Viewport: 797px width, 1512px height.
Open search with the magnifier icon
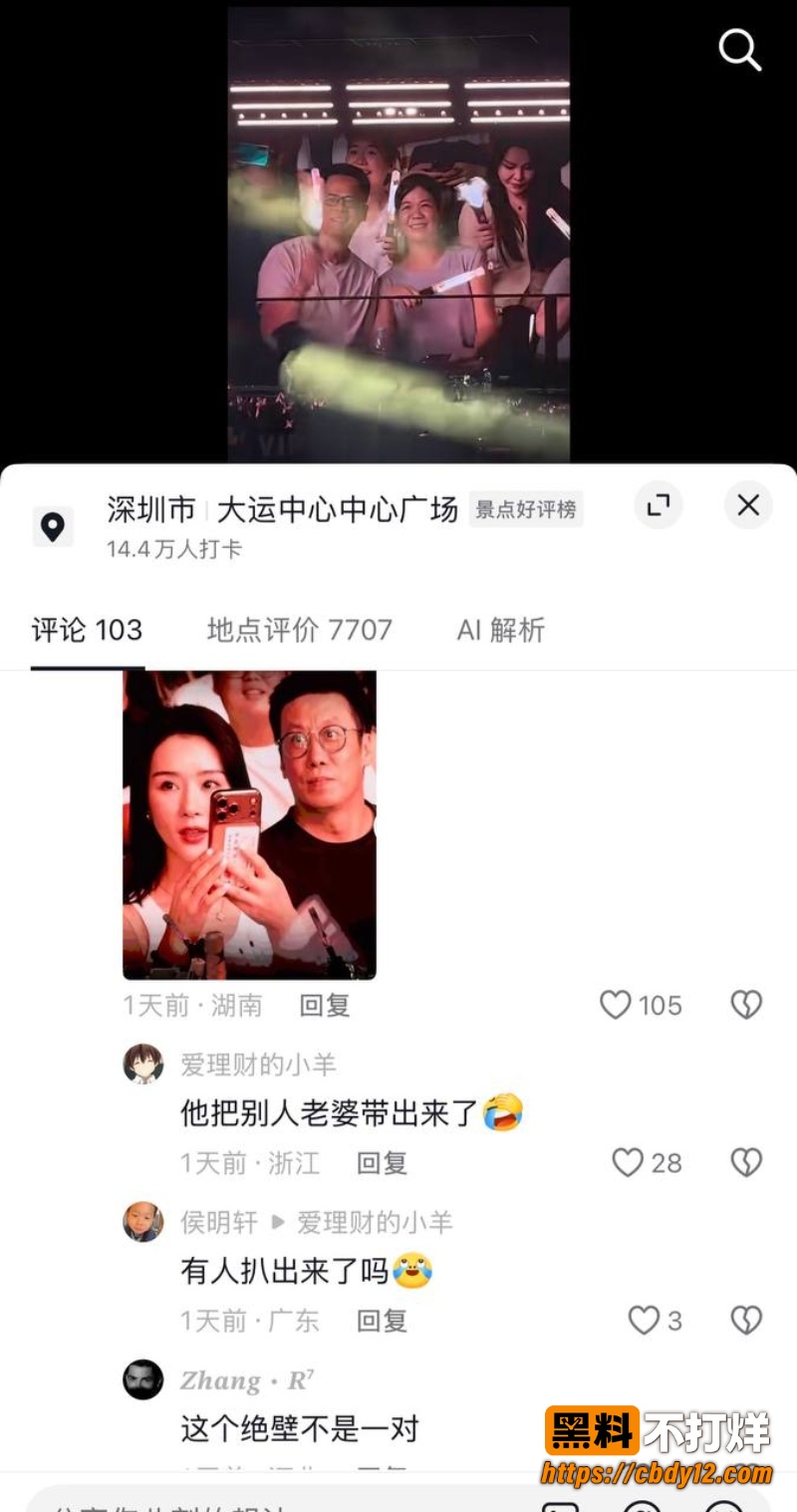pyautogui.click(x=739, y=49)
